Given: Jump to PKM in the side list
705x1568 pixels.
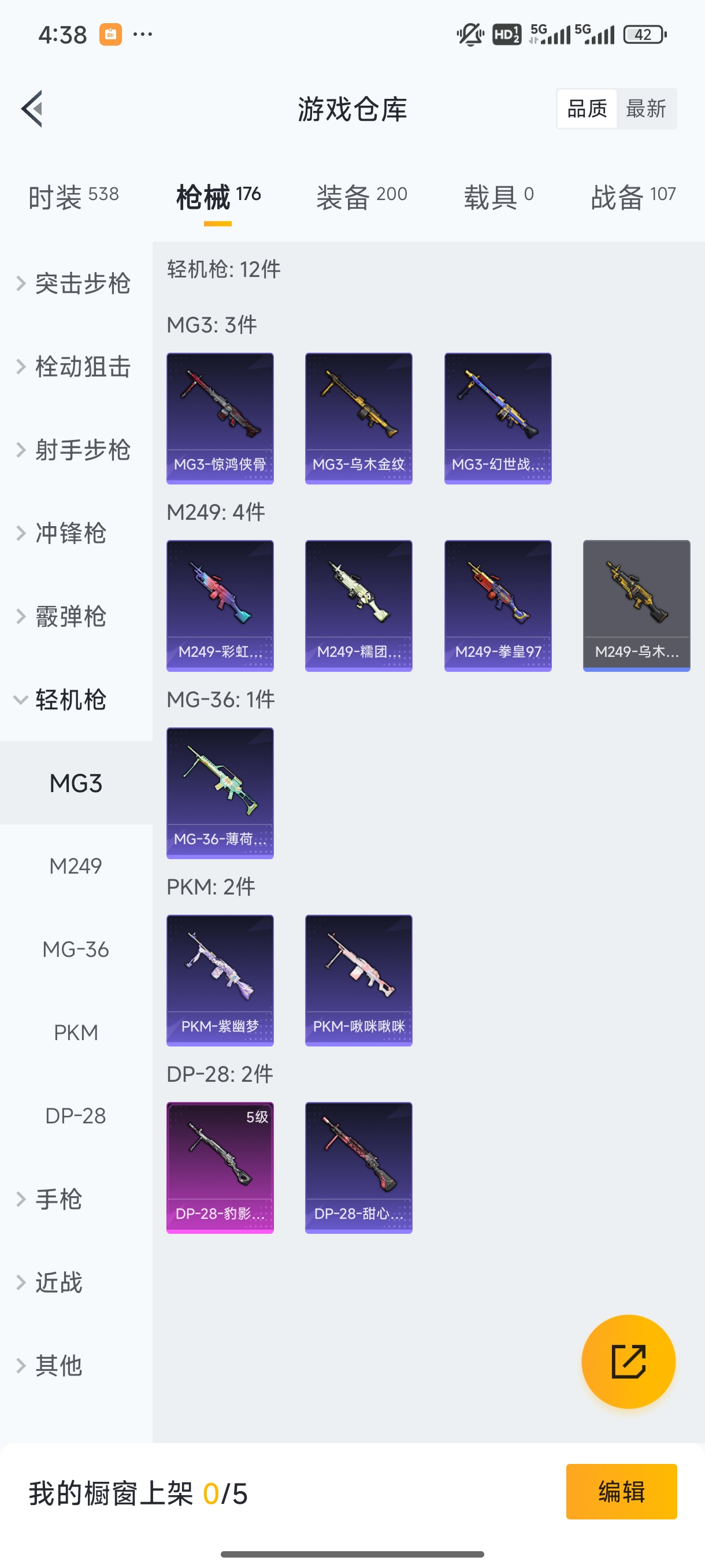Looking at the screenshot, I should click(76, 1033).
